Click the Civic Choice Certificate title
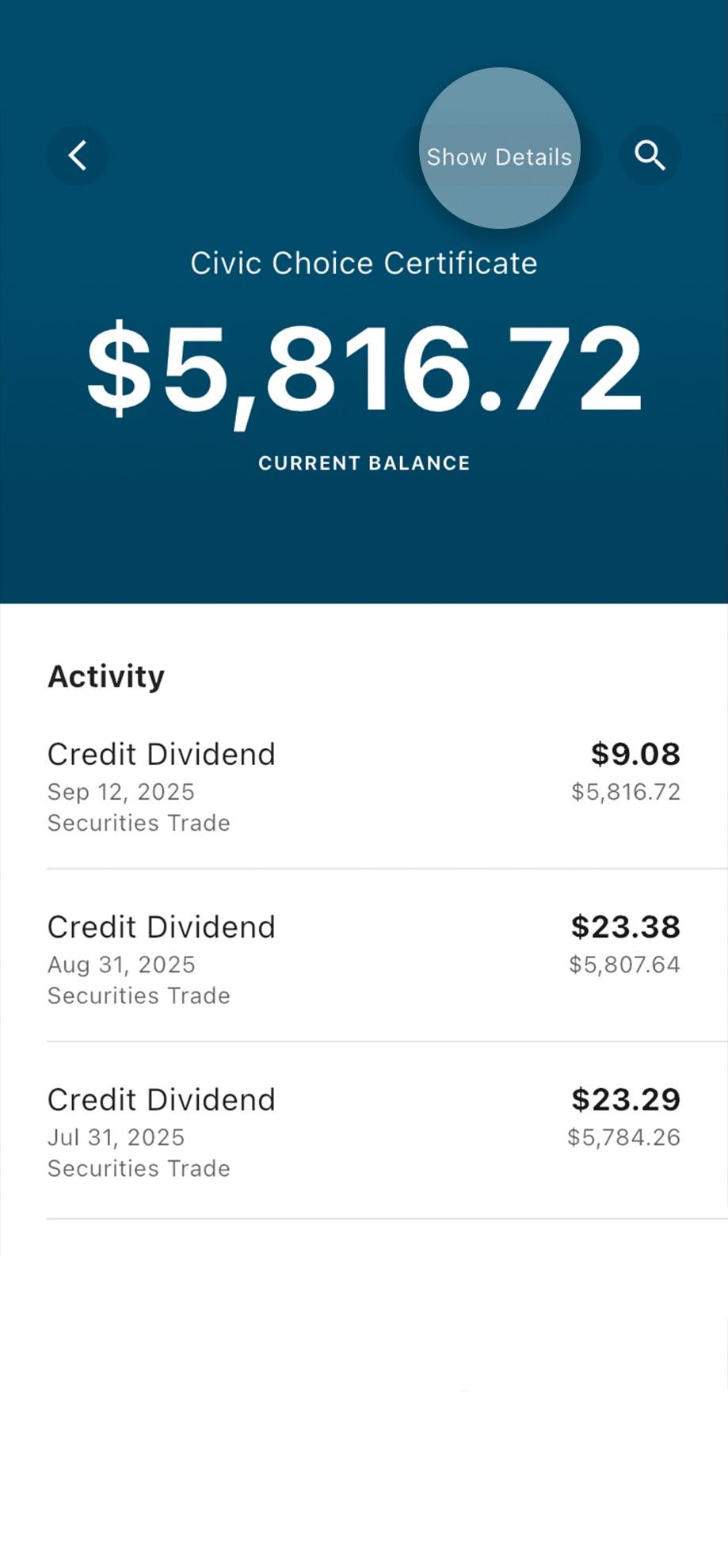728x1568 pixels. click(x=364, y=262)
